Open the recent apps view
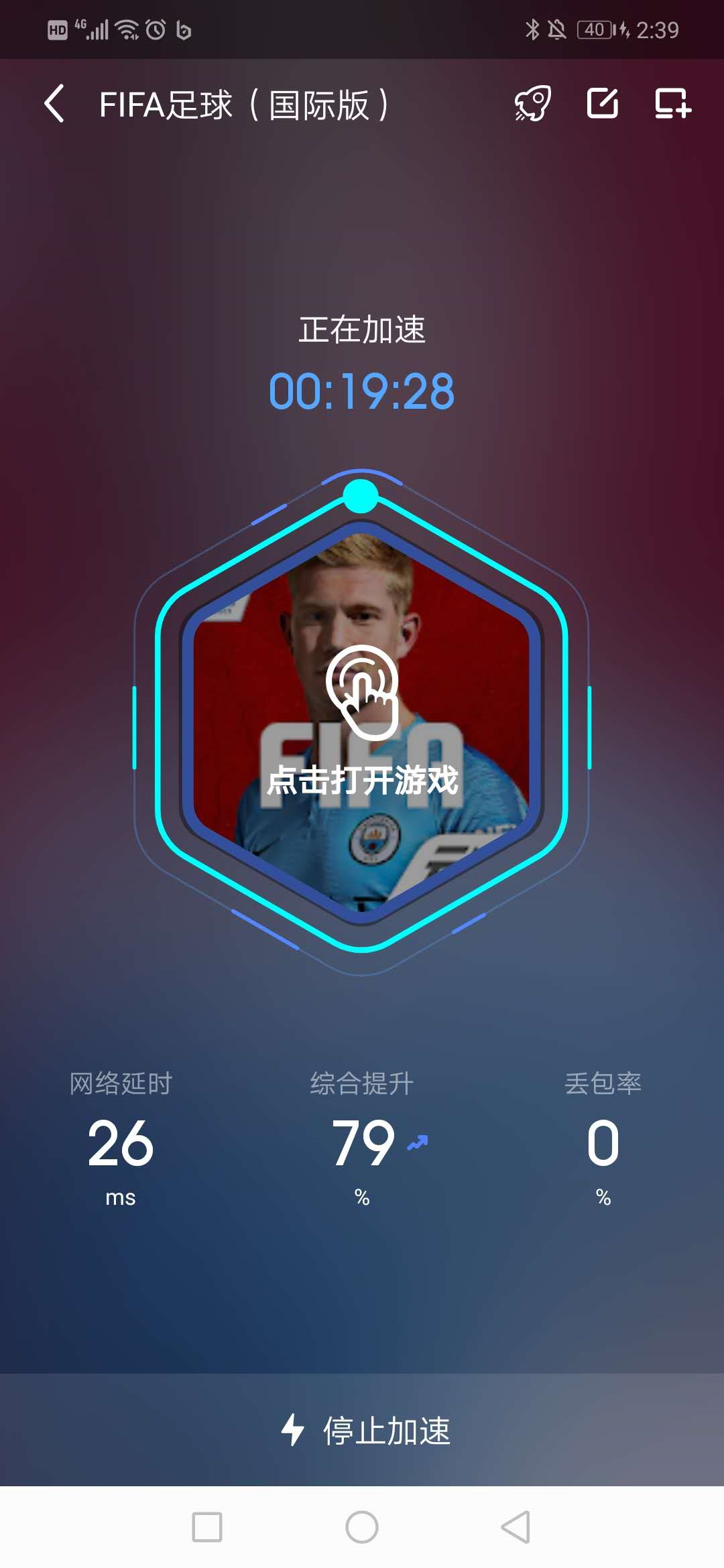Screen dimensions: 724x1568 207,1527
